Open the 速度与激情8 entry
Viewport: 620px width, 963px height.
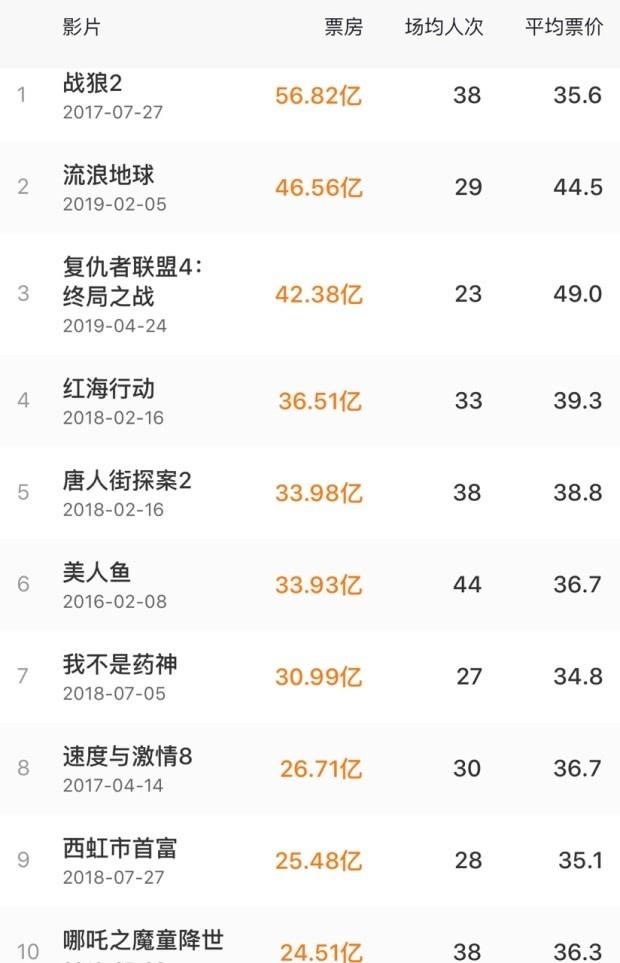click(127, 757)
